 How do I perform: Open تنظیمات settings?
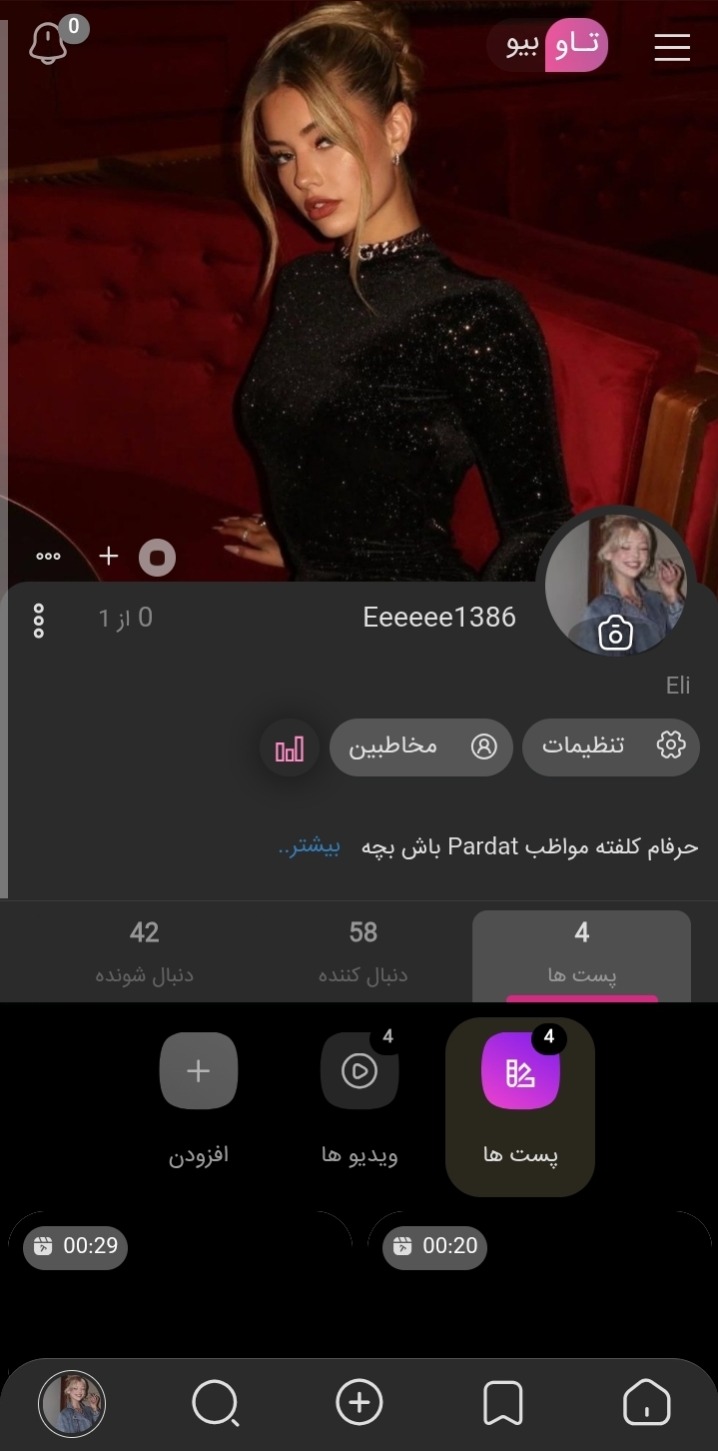pos(610,746)
